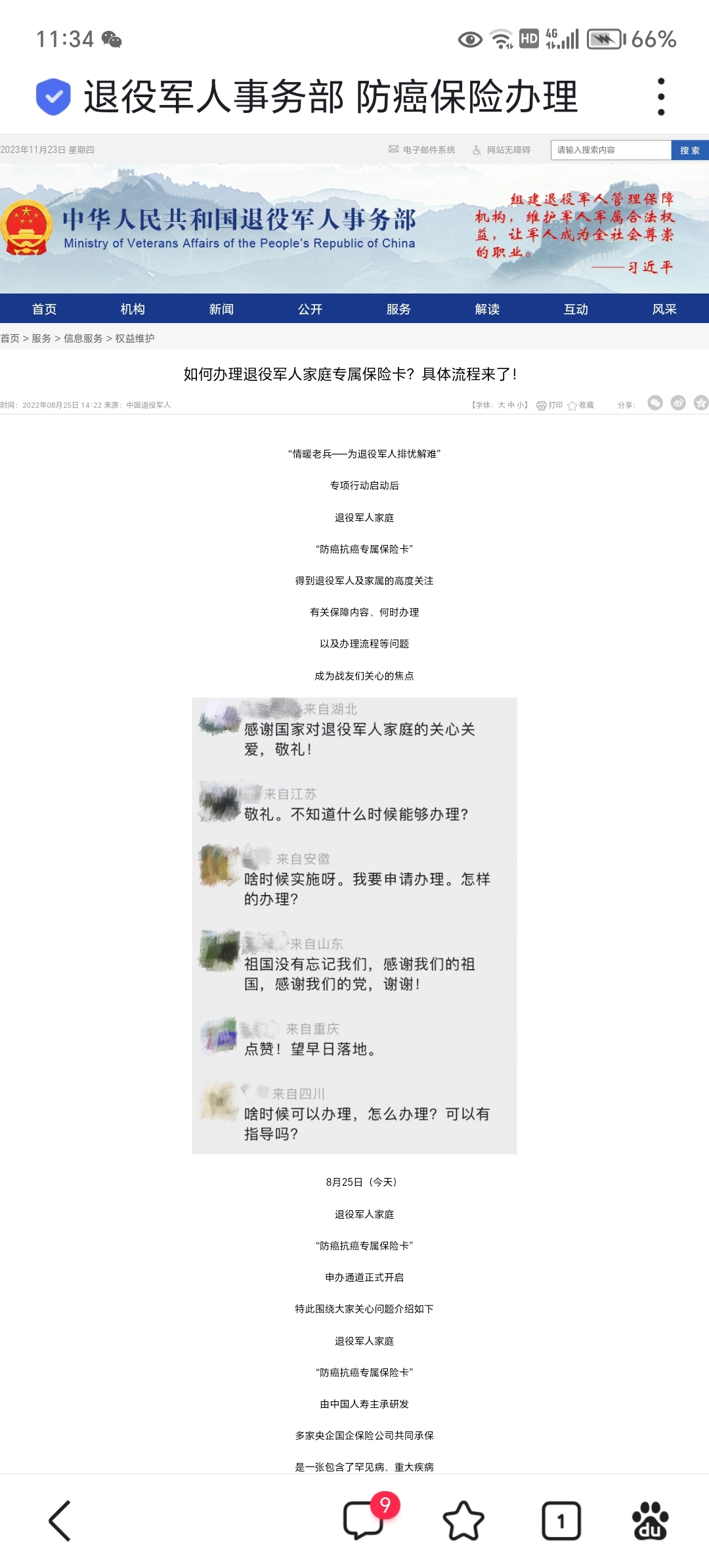Image resolution: width=709 pixels, height=1568 pixels.
Task: Tap the search input field
Action: (x=611, y=150)
